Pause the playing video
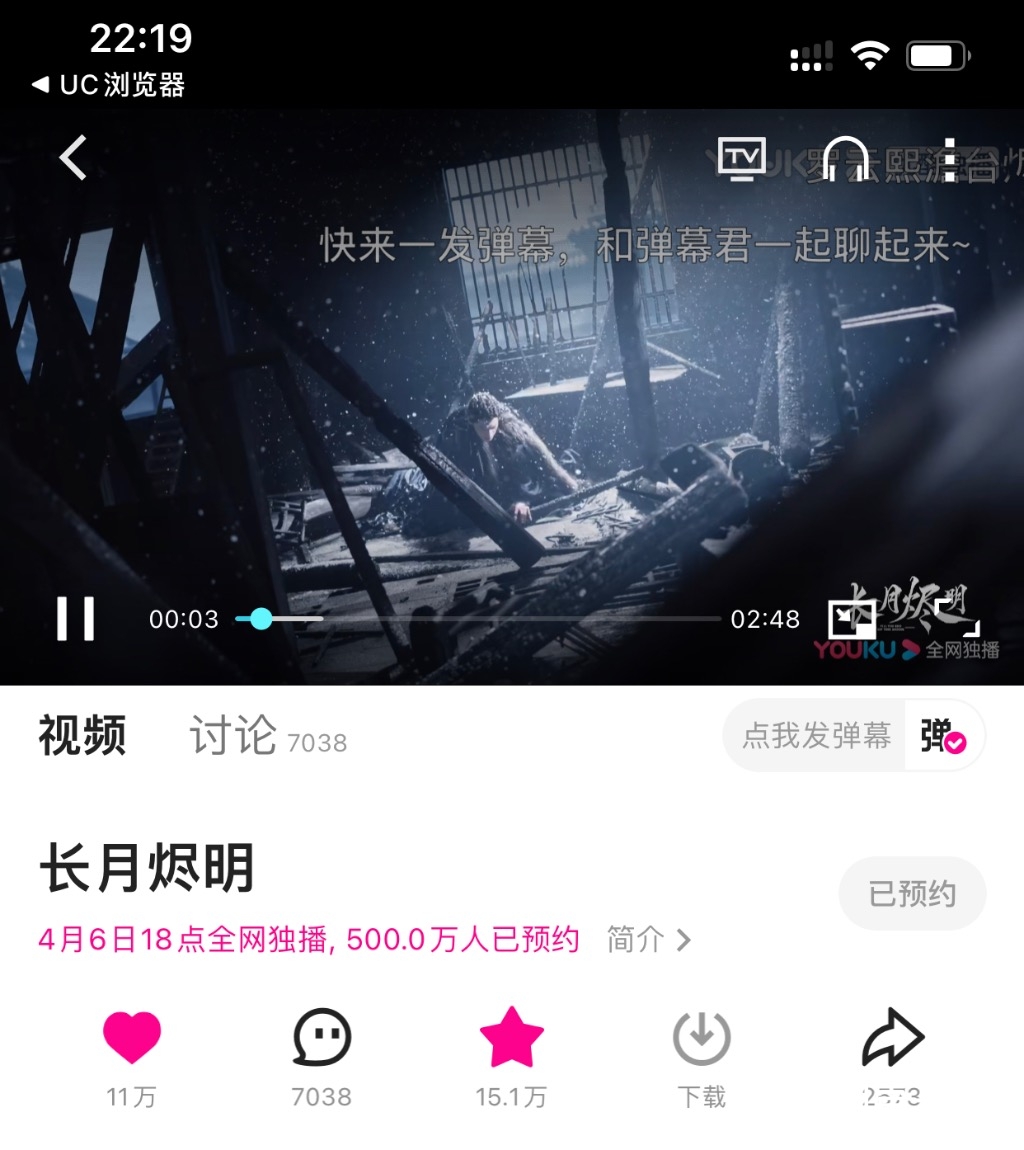Image resolution: width=1024 pixels, height=1150 pixels. [75, 619]
